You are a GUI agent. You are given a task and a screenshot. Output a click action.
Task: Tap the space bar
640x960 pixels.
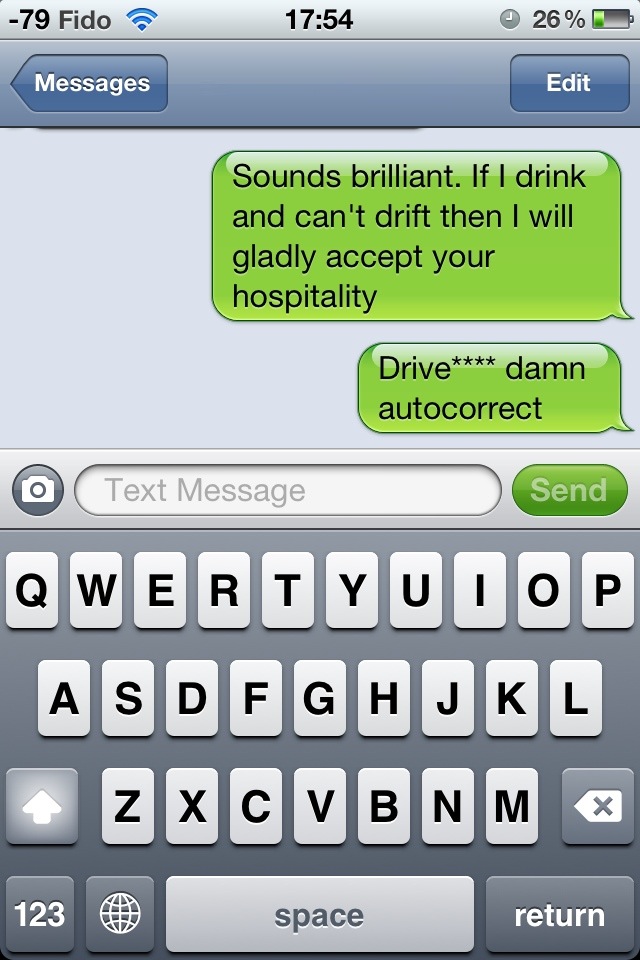point(320,915)
